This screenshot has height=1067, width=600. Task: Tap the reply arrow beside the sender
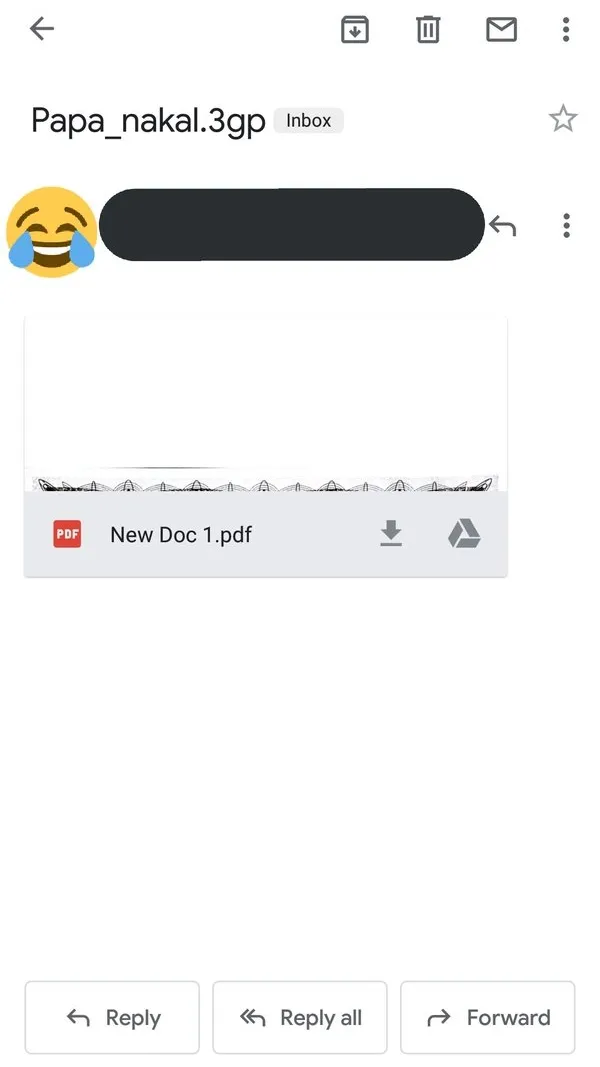pyautogui.click(x=503, y=227)
